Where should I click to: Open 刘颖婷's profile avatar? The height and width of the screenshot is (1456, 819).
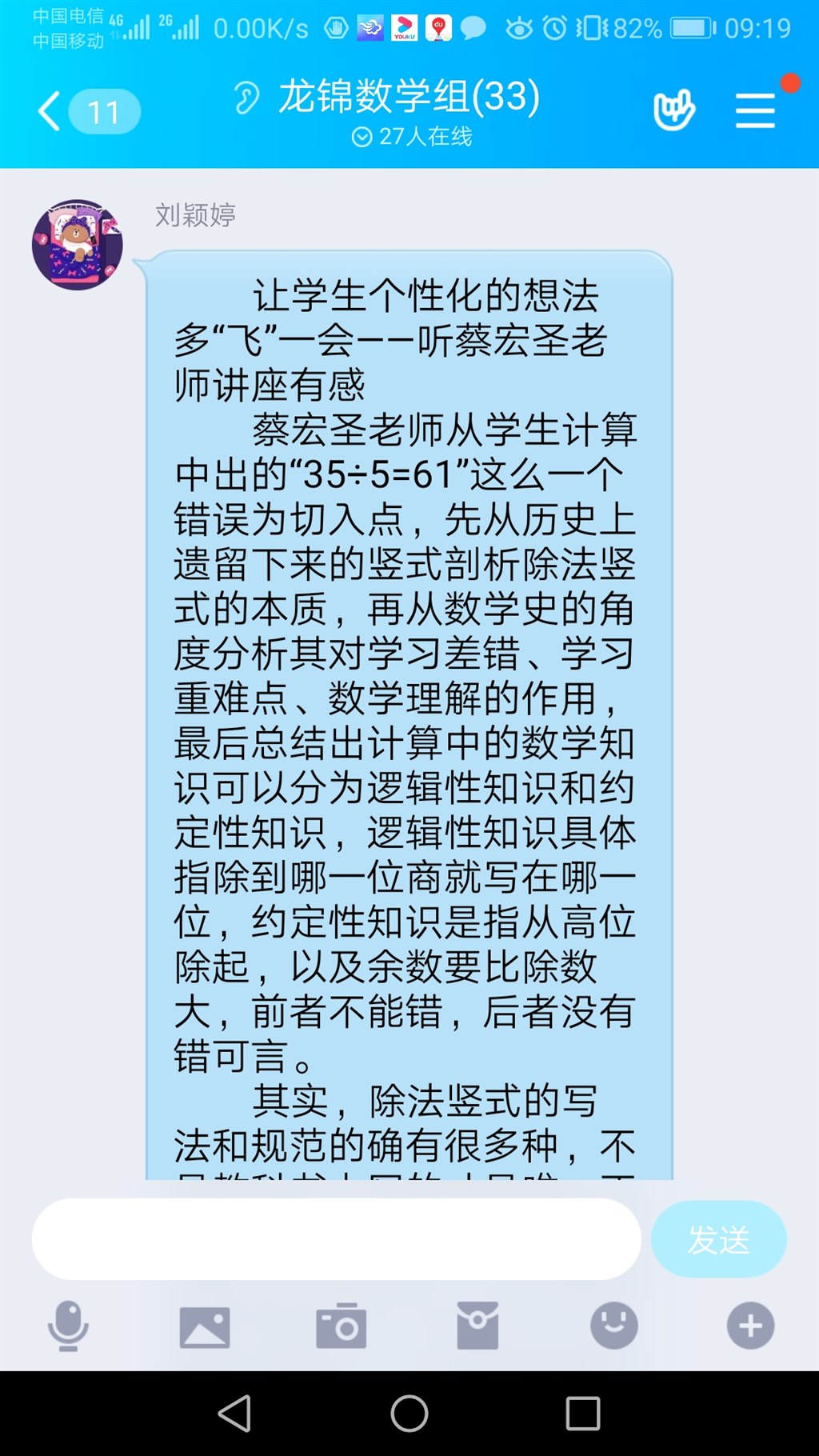click(x=77, y=245)
